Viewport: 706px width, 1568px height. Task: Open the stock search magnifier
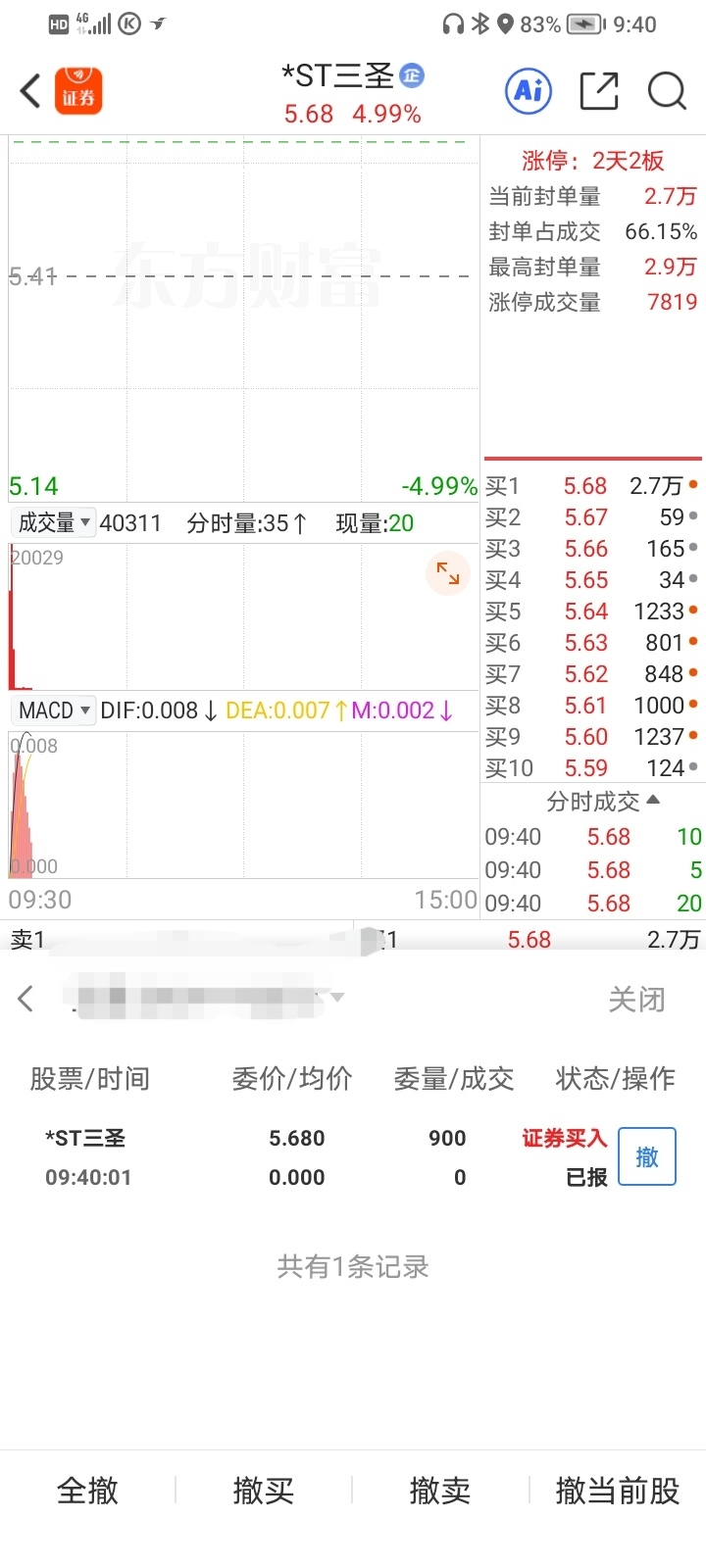(667, 91)
